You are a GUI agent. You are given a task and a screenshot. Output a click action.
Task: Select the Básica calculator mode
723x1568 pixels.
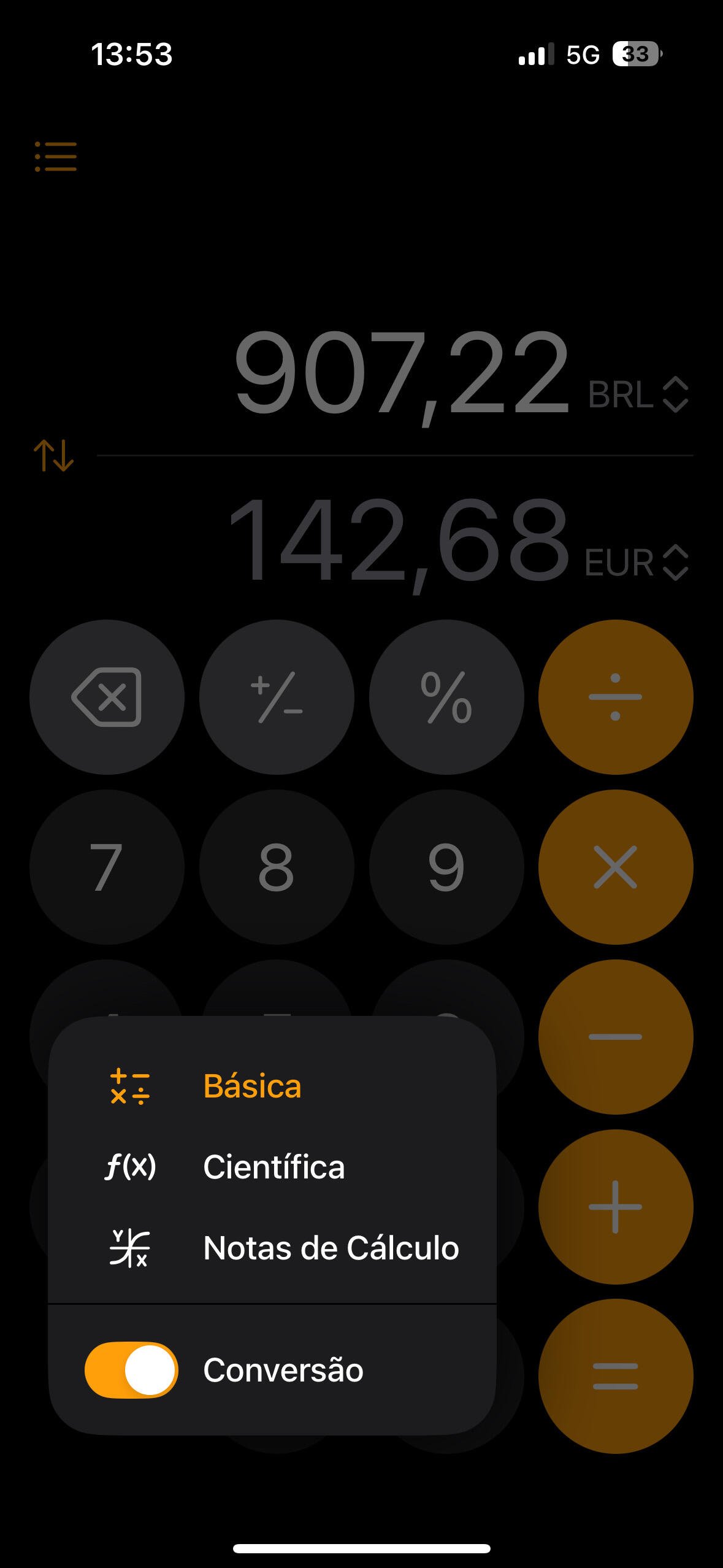point(272,1086)
